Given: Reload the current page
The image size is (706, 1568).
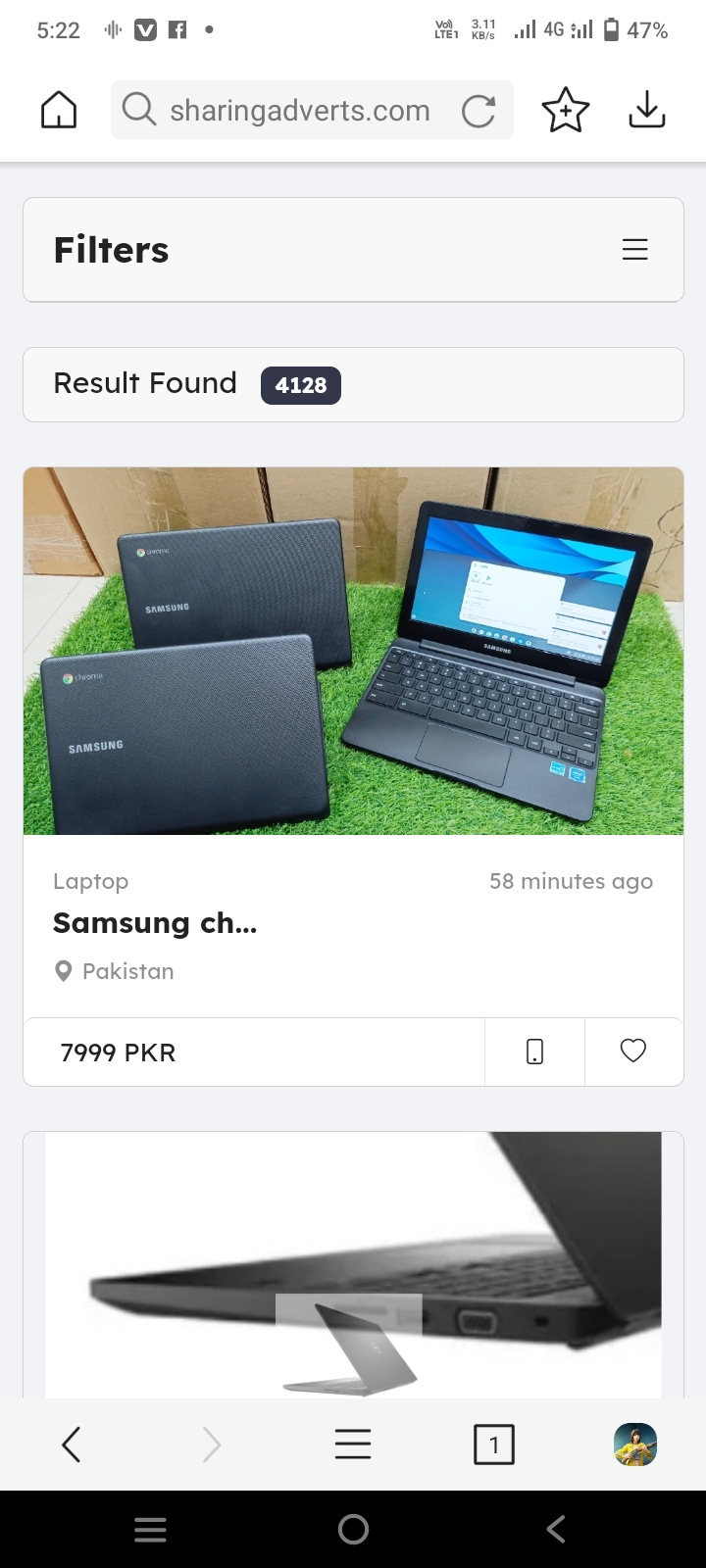Looking at the screenshot, I should 479,111.
